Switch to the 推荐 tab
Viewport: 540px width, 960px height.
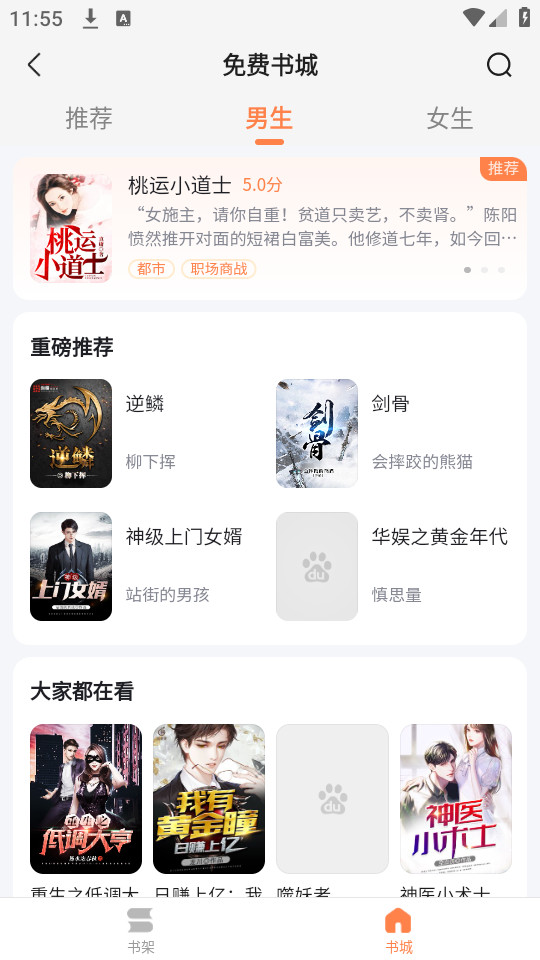[89, 118]
